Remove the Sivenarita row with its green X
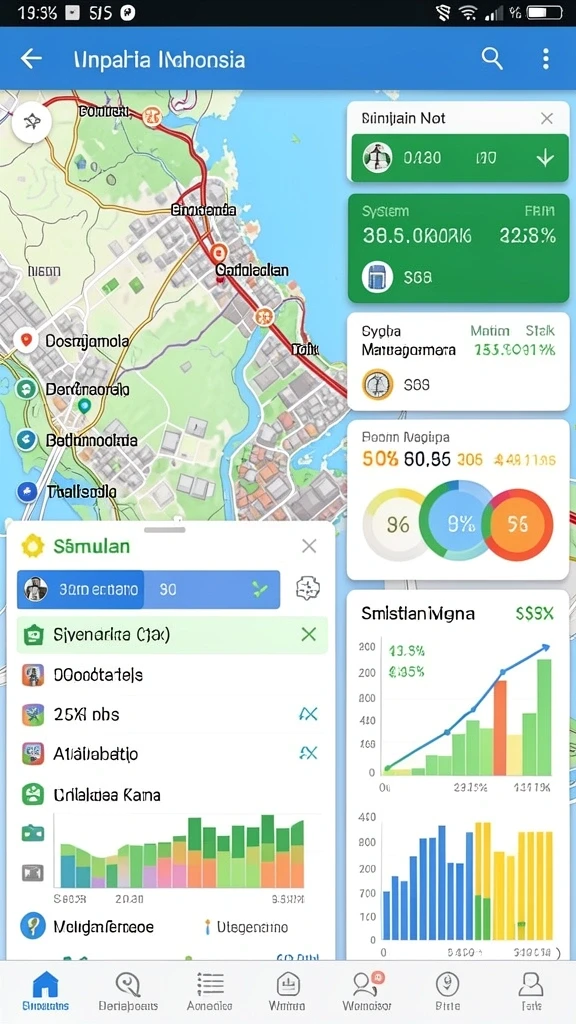 [x=308, y=633]
